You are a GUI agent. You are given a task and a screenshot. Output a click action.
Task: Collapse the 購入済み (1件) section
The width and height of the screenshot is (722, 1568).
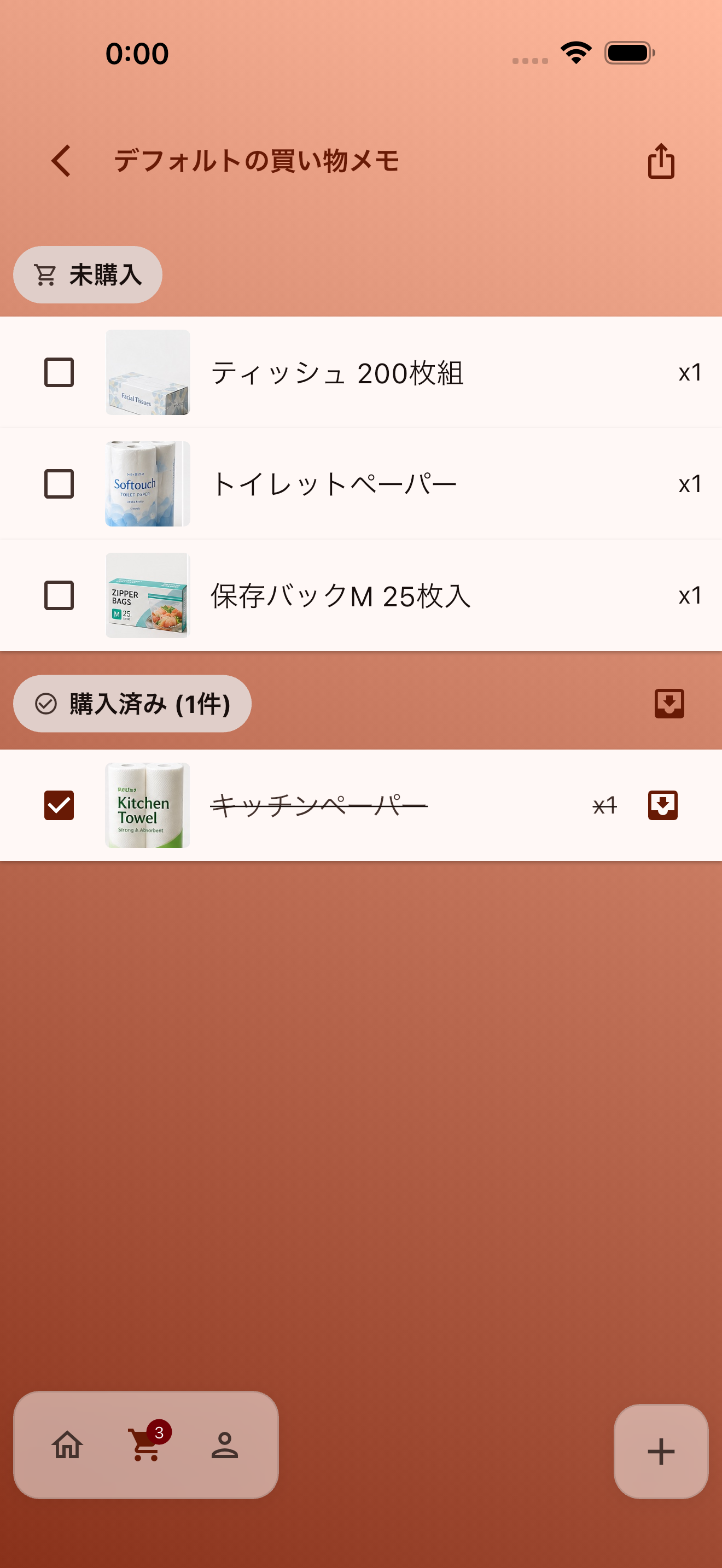(x=131, y=704)
